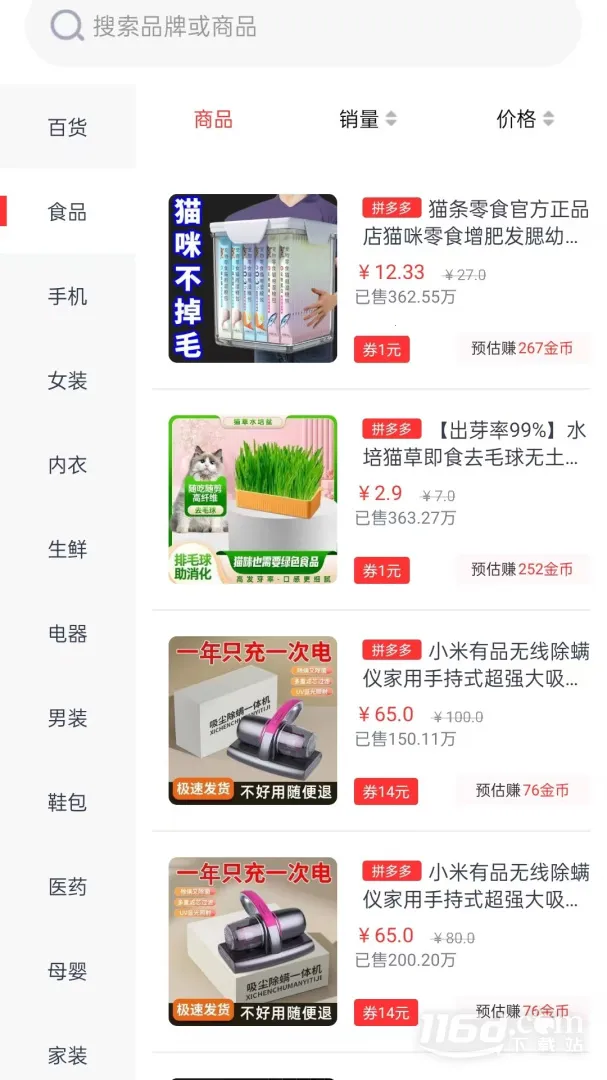Choose the 电器 category
The image size is (607, 1080).
(x=67, y=634)
